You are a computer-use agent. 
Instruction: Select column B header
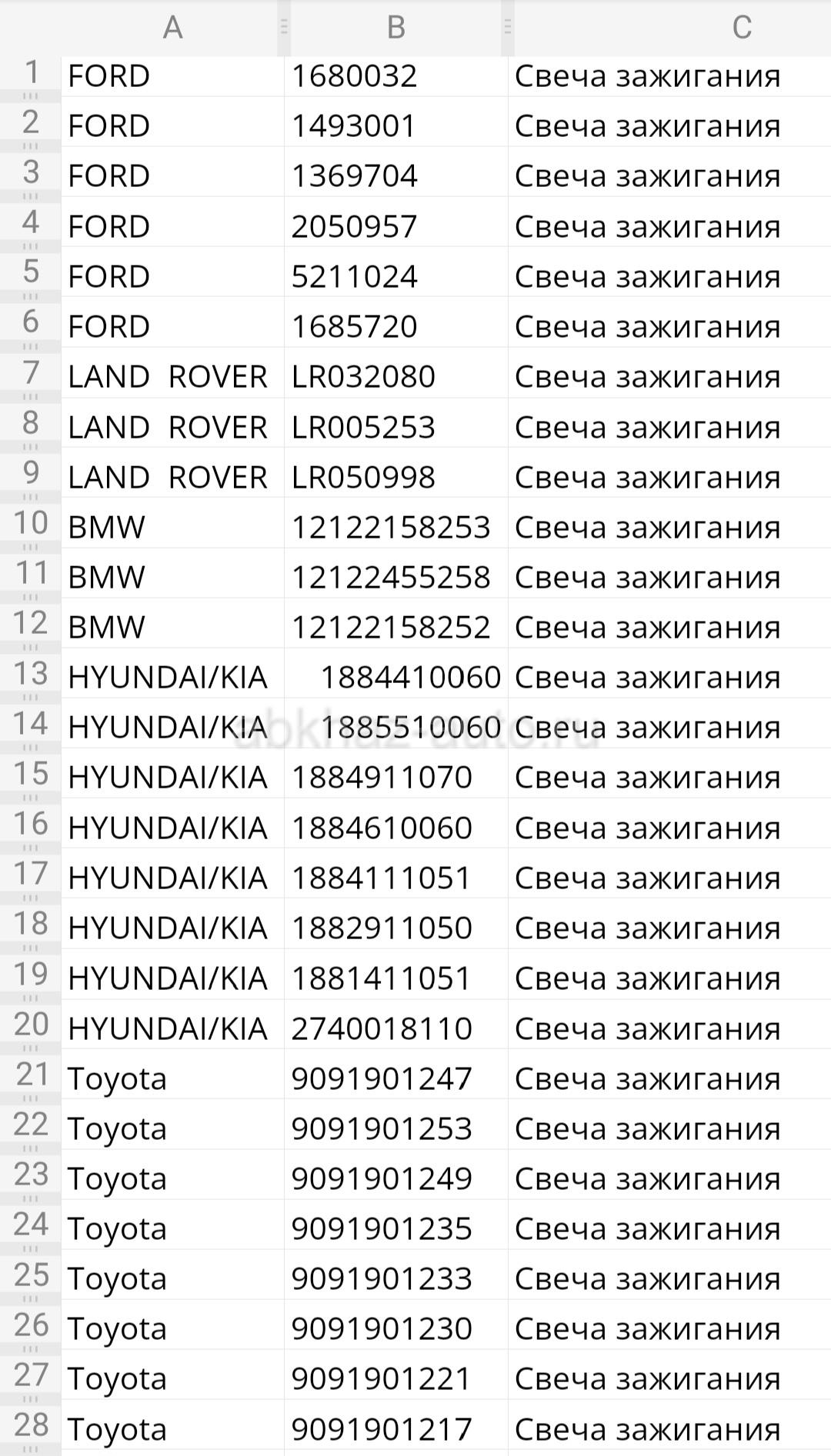click(395, 28)
